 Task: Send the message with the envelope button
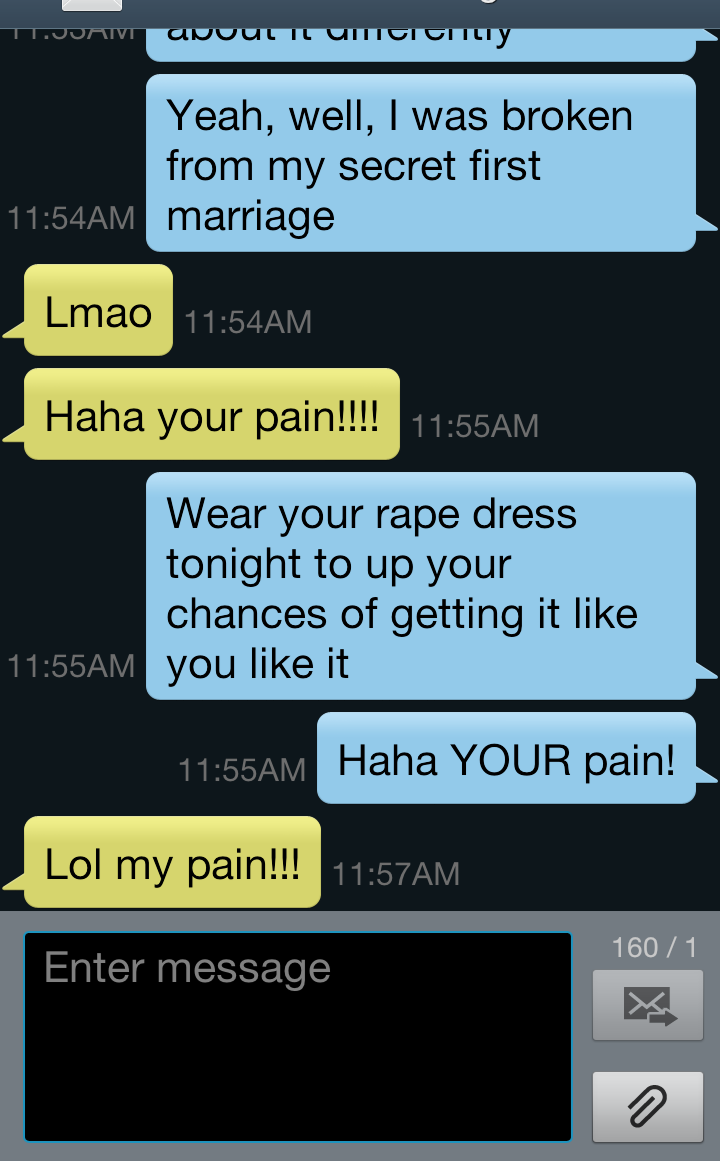(x=648, y=1005)
